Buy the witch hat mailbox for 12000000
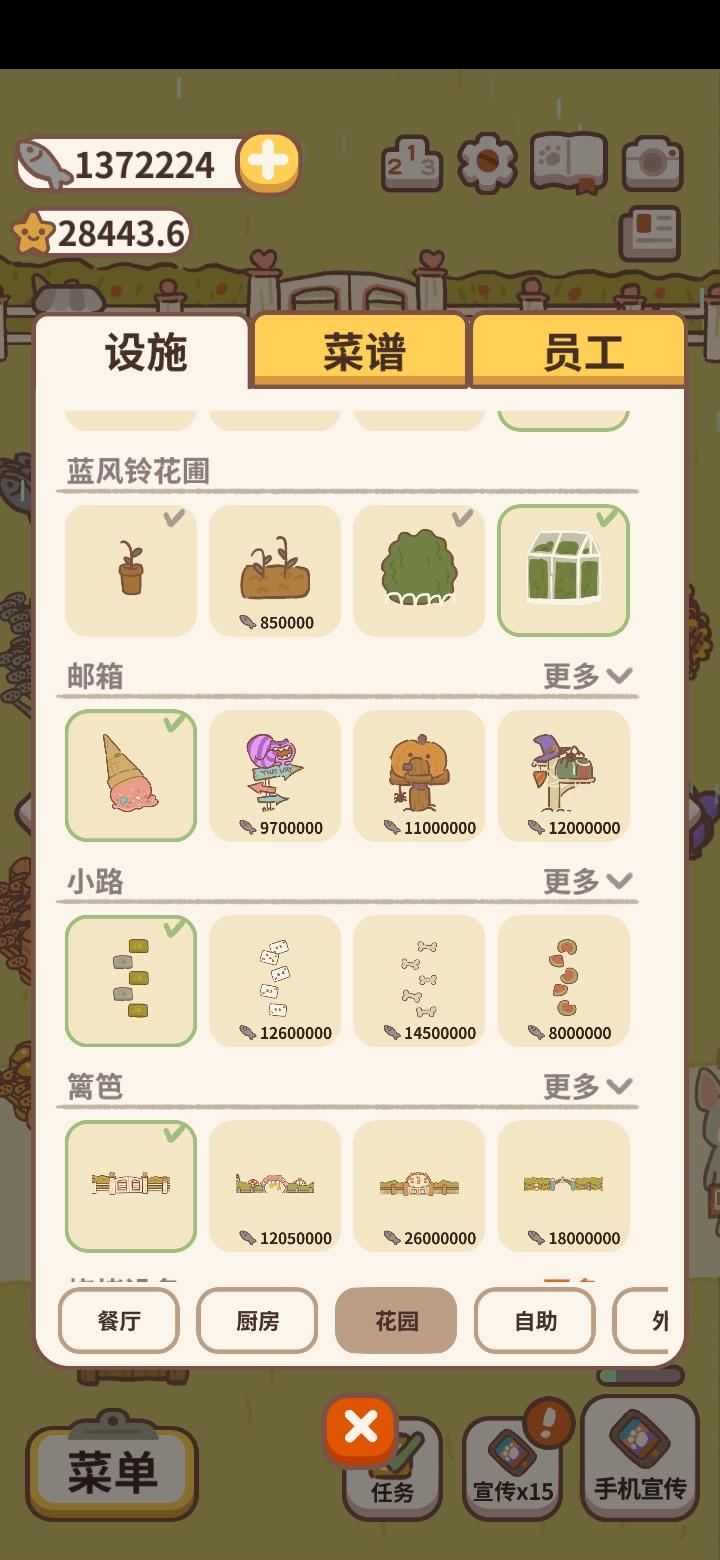This screenshot has height=1560, width=720. click(563, 776)
